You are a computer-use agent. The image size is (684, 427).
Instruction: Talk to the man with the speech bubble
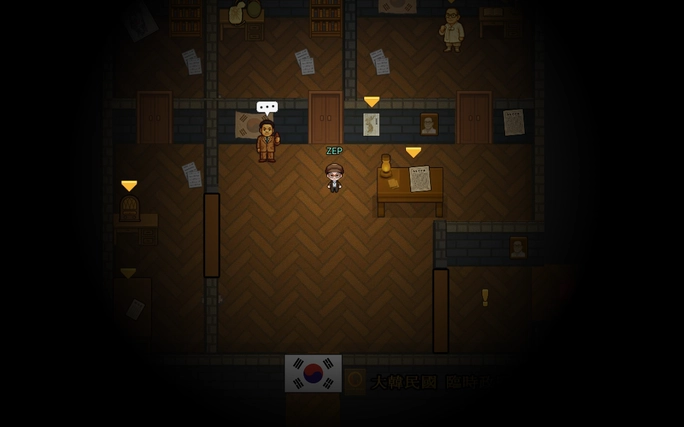(x=266, y=140)
